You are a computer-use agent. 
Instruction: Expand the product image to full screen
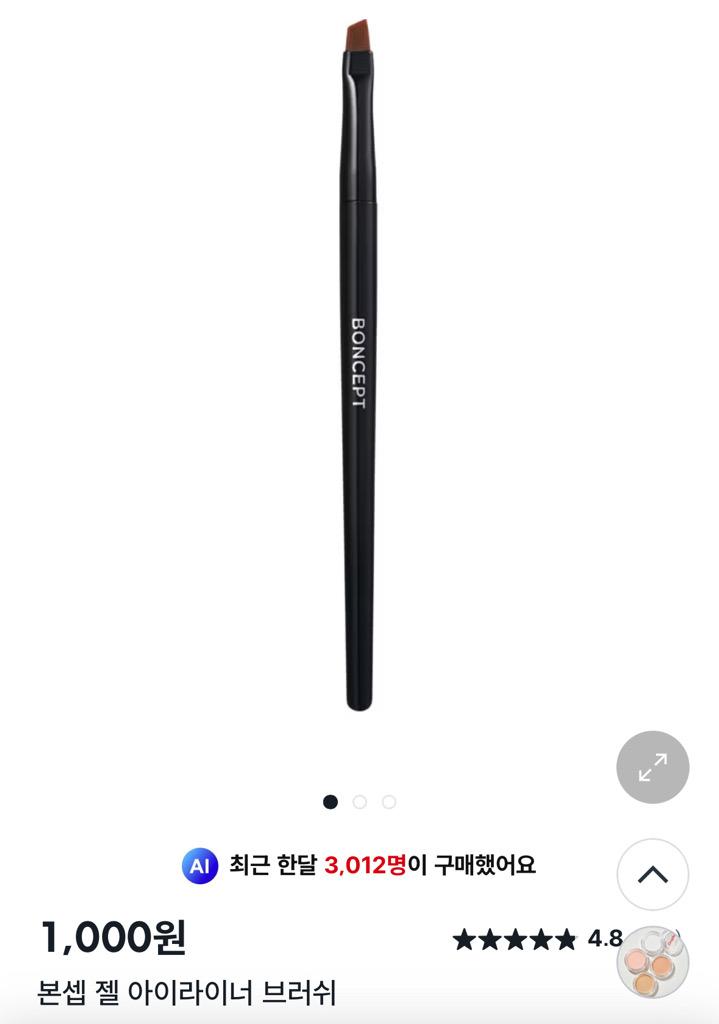tap(652, 767)
